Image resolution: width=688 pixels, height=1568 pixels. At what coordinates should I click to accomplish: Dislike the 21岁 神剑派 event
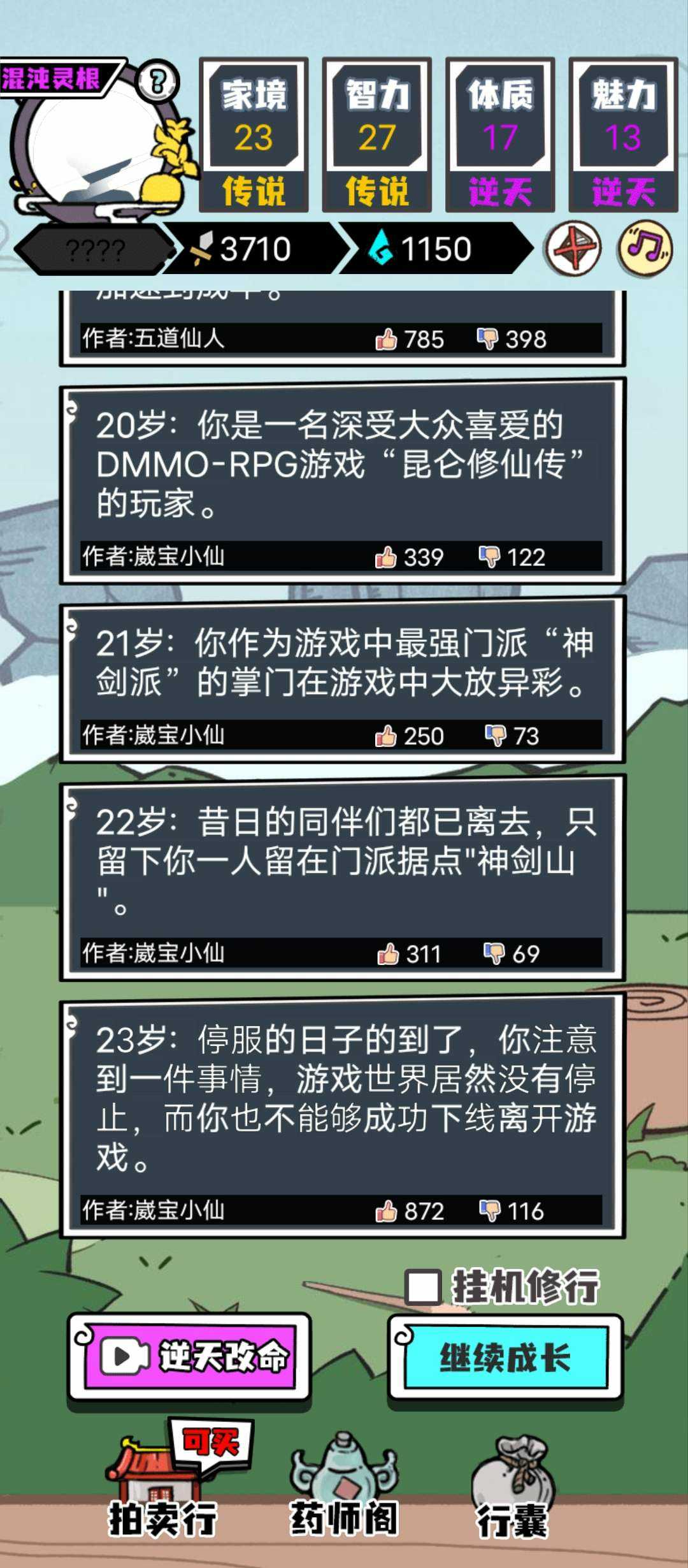(495, 735)
